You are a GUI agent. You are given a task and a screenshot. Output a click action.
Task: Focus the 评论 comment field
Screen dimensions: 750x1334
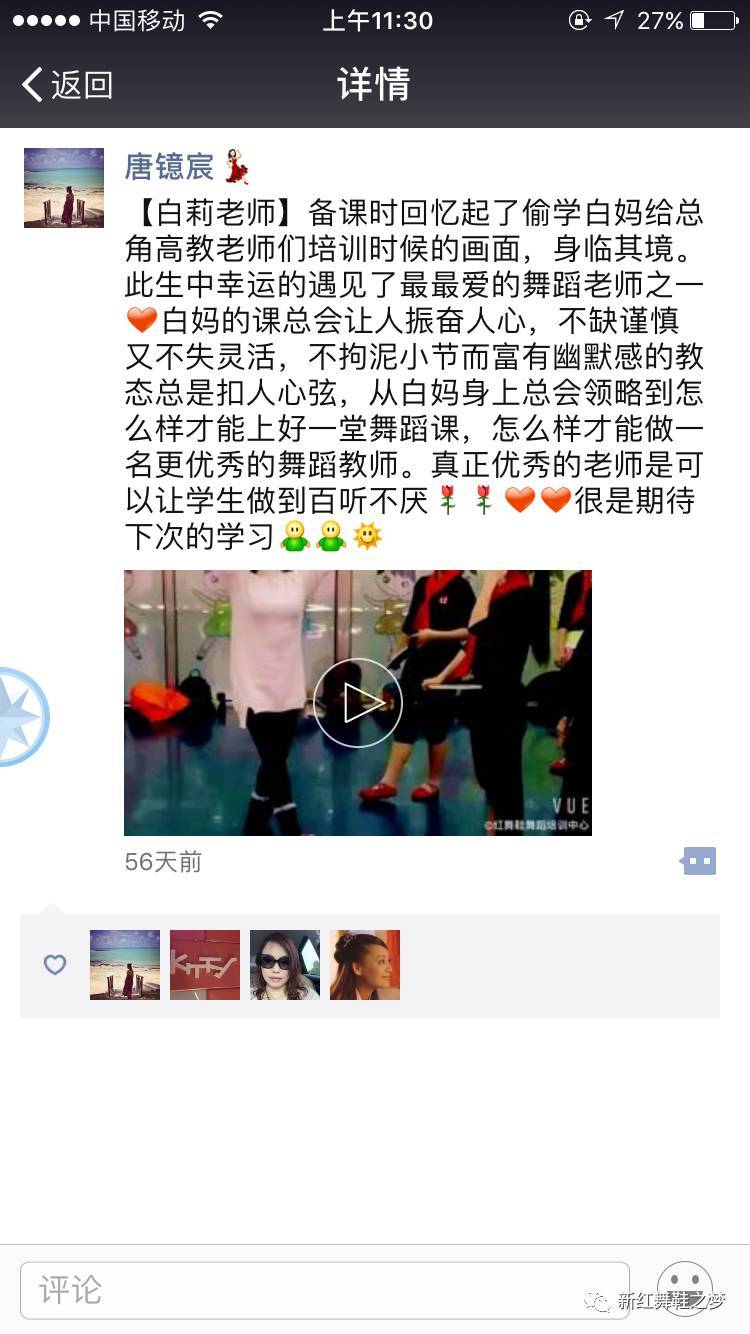pos(324,1289)
